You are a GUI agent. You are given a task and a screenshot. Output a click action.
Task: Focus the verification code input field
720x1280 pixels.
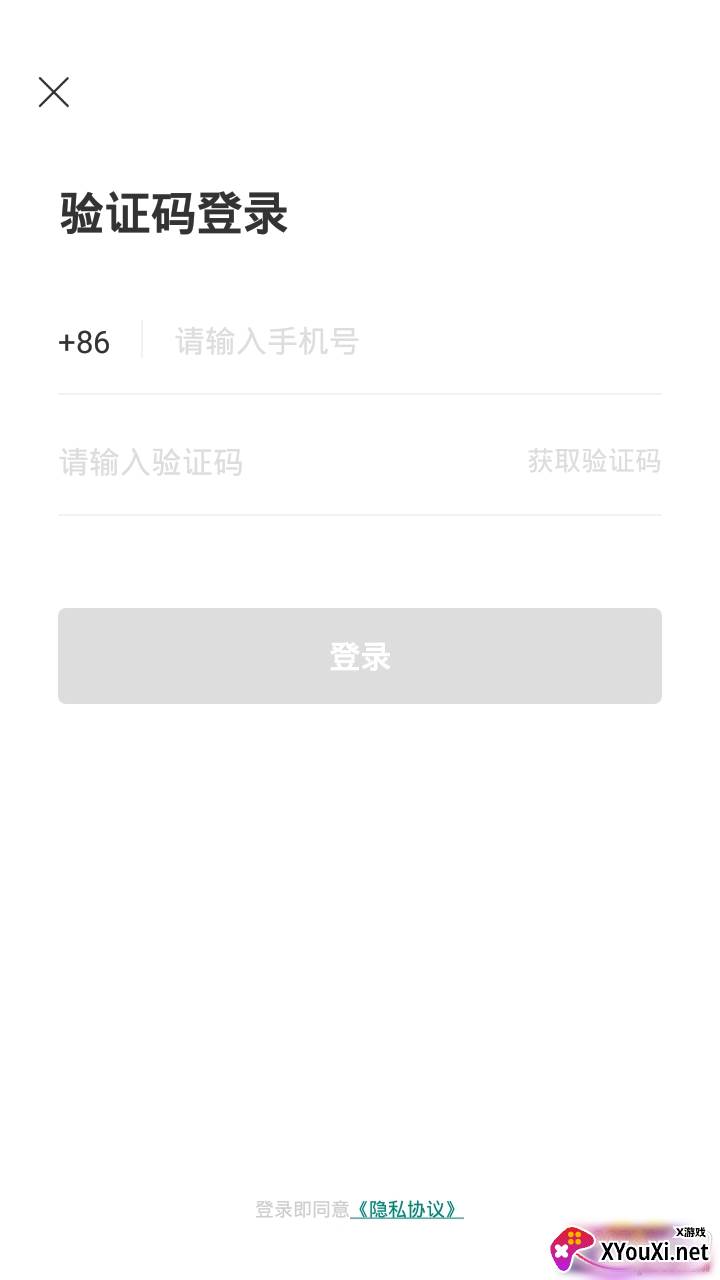(280, 462)
